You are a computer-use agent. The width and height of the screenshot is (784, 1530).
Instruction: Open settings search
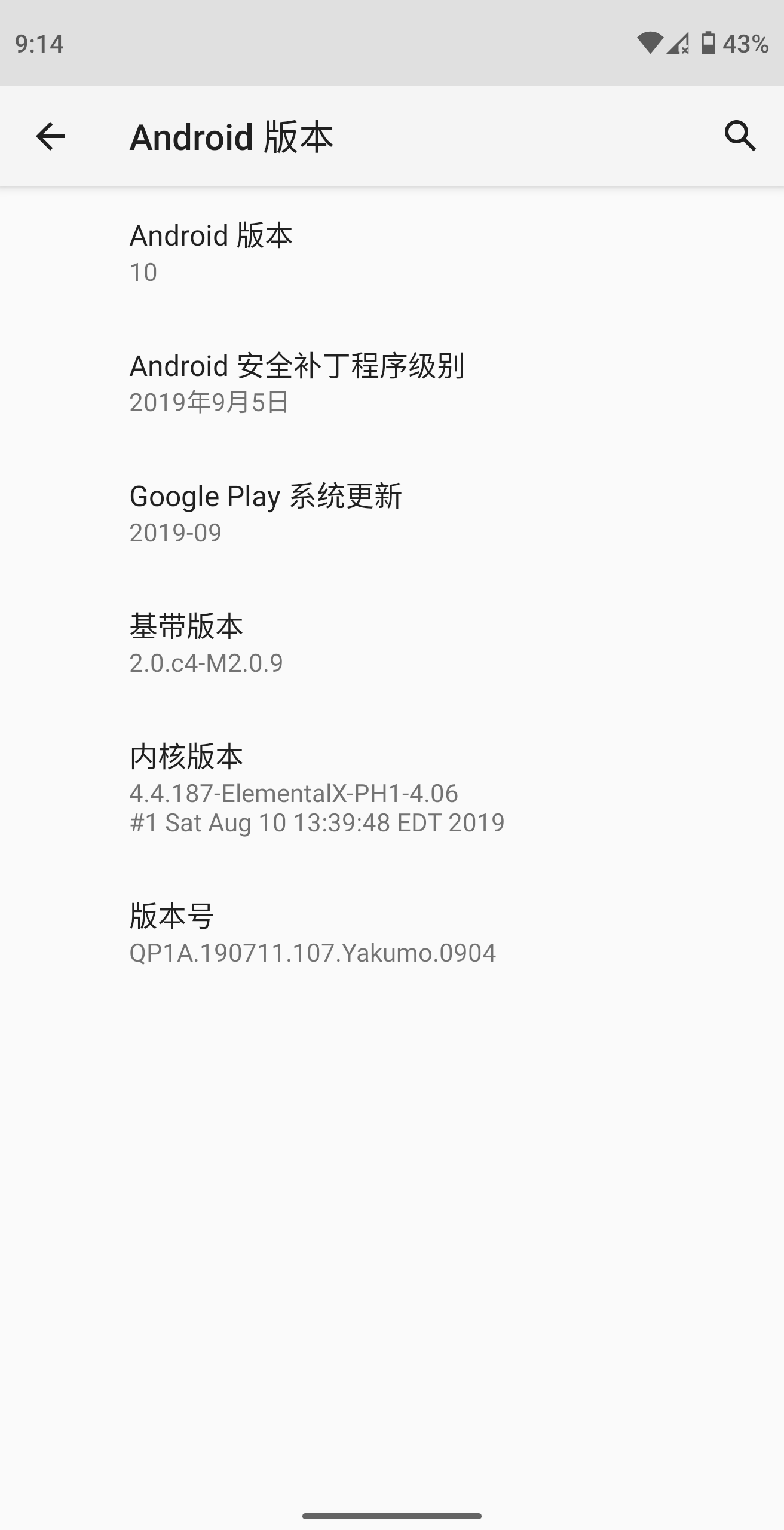(740, 136)
